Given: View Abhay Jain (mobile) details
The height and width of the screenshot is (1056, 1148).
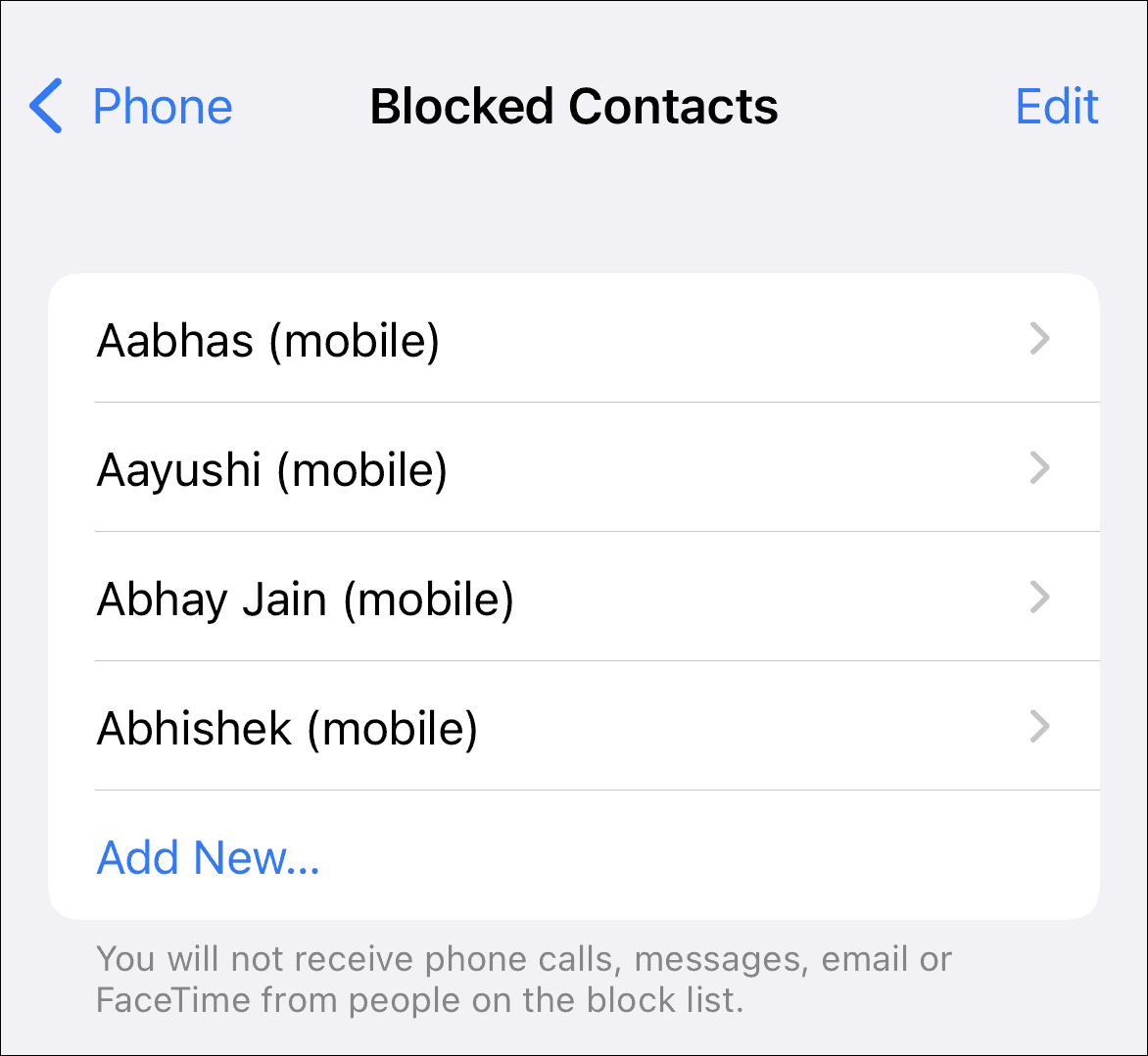Looking at the screenshot, I should tap(573, 599).
